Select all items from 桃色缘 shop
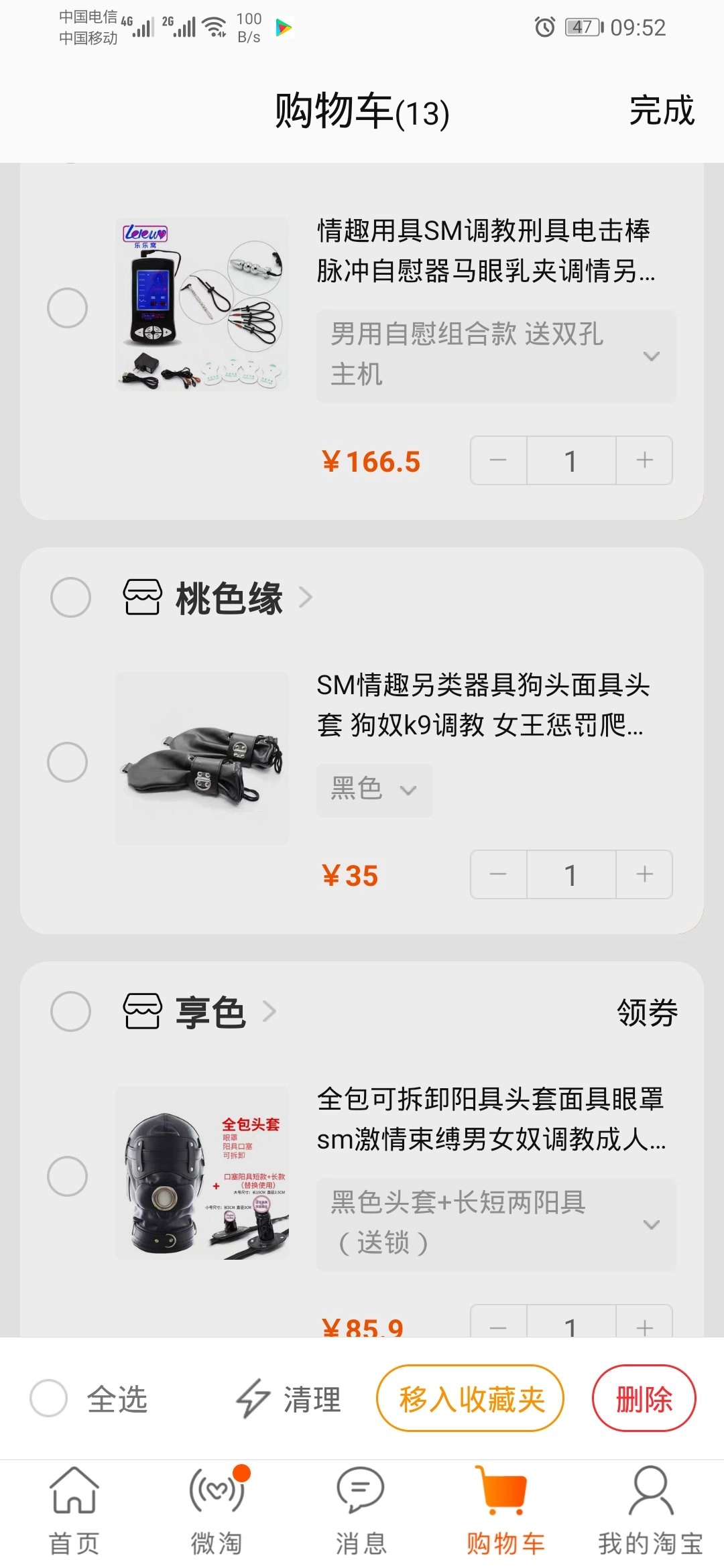The image size is (724, 1568). point(70,597)
